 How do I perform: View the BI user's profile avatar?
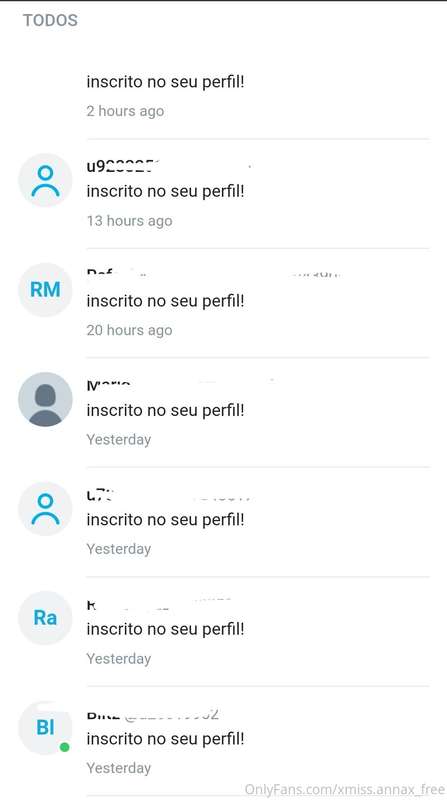45,727
